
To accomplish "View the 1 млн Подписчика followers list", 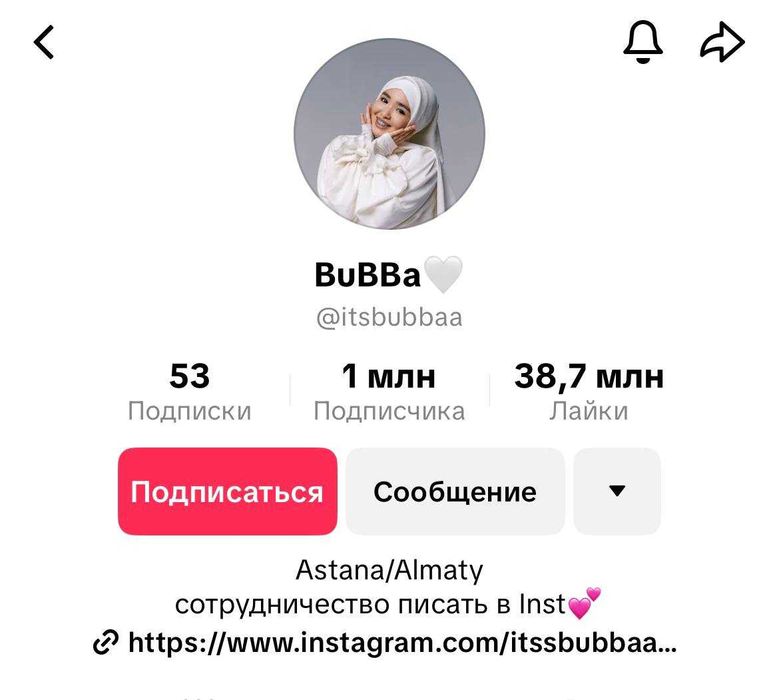I will [389, 392].
